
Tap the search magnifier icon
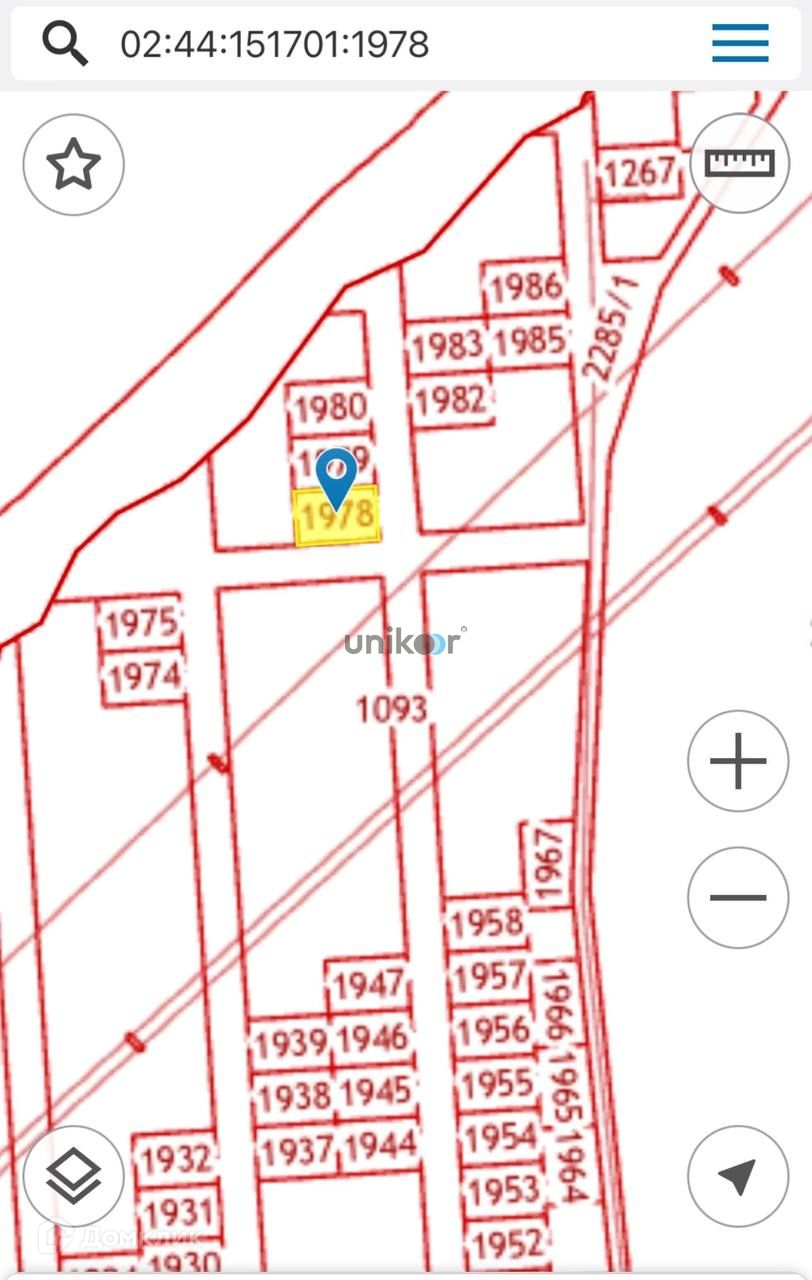(x=65, y=43)
